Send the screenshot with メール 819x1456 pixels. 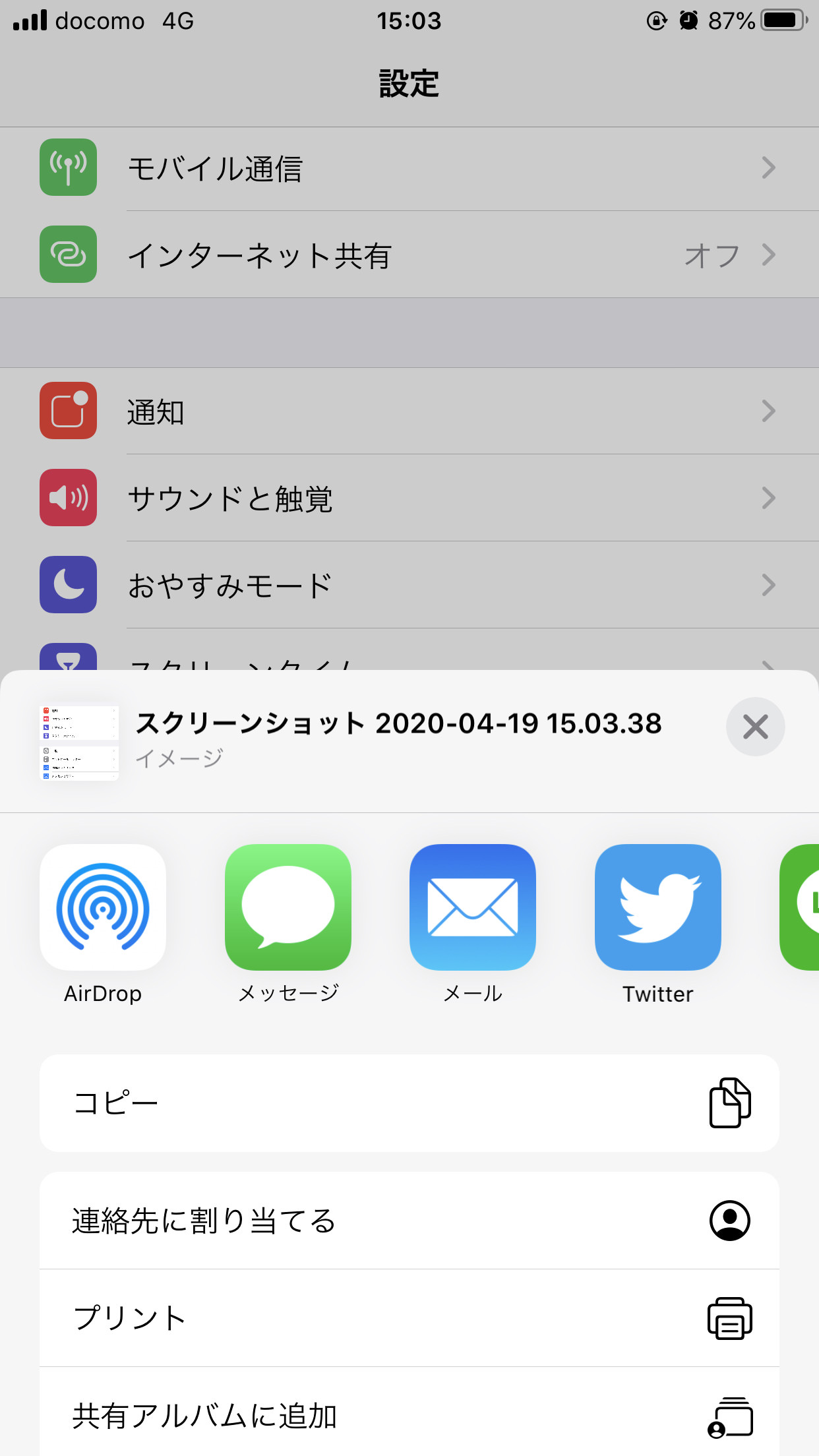point(473,907)
